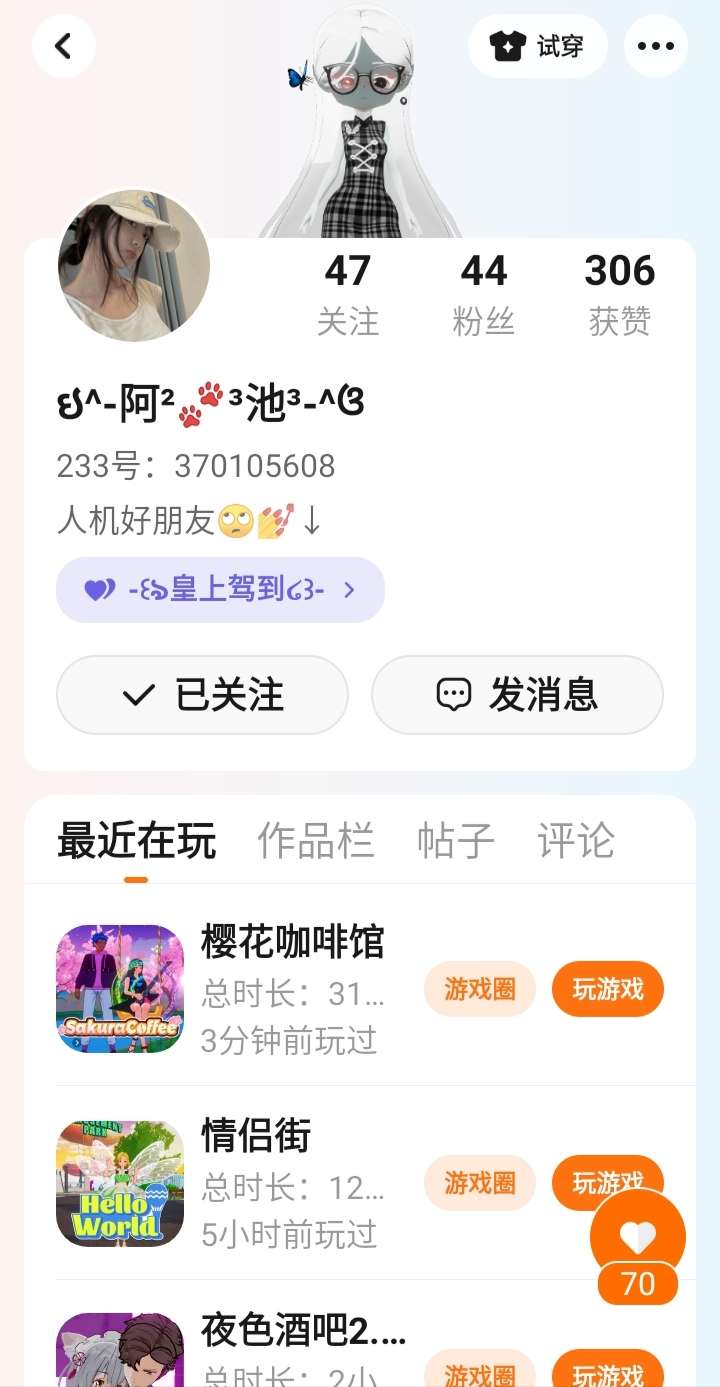Switch to the 作品栏 tab
The height and width of the screenshot is (1387, 720).
point(316,841)
